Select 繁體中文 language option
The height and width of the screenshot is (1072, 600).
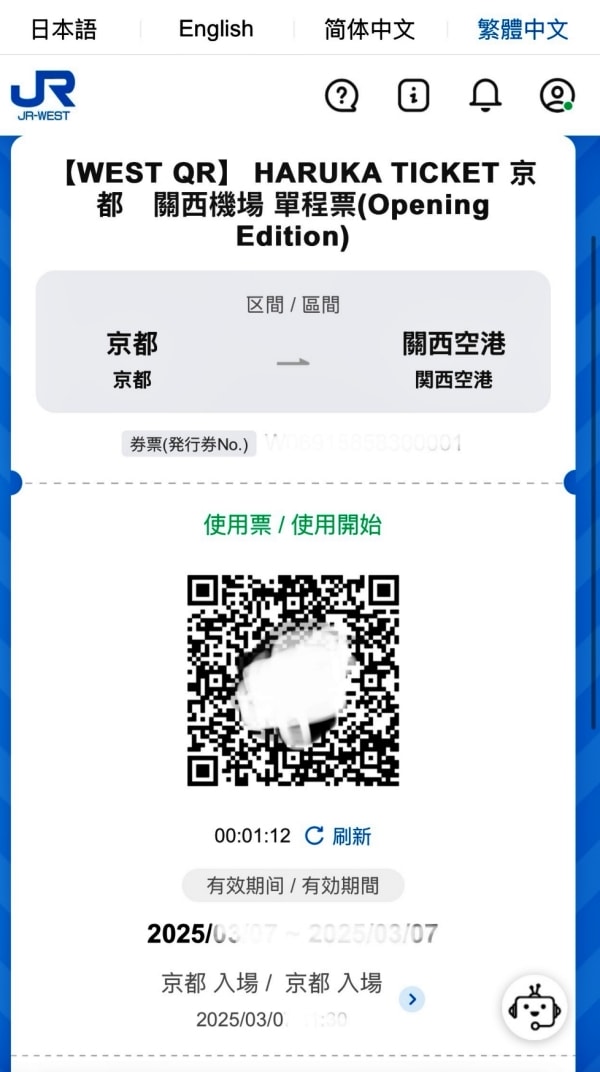(522, 29)
